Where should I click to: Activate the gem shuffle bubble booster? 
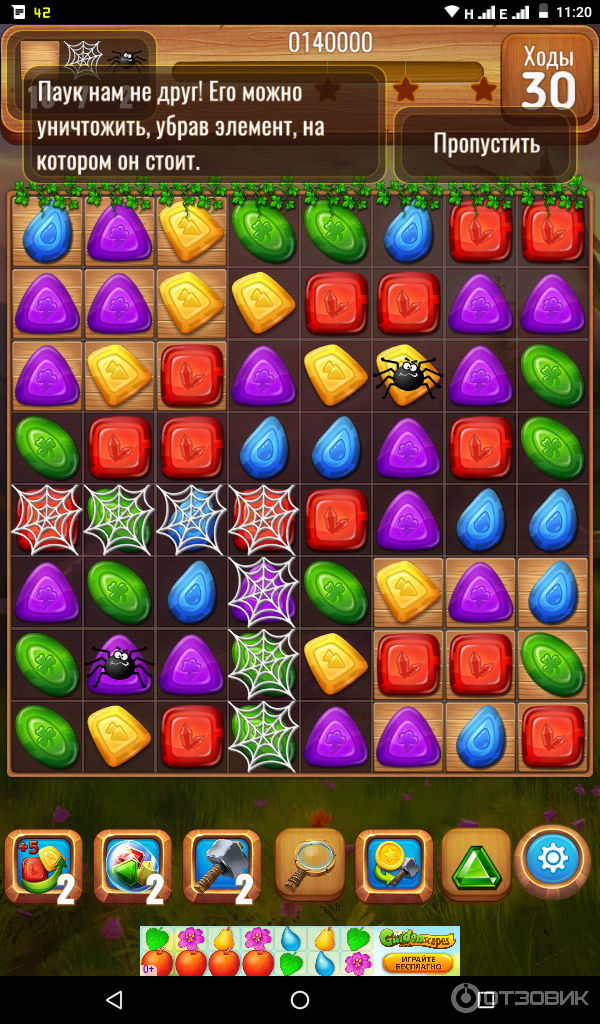(132, 864)
